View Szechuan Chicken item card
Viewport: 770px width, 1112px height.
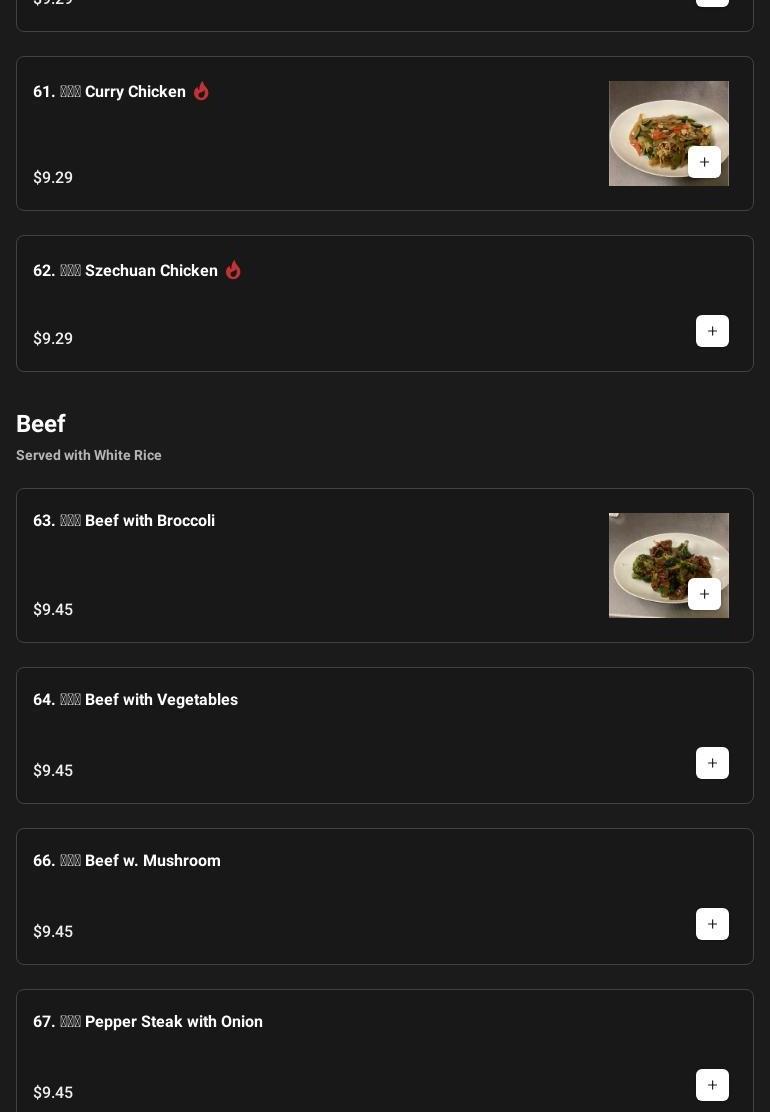click(300, 303)
